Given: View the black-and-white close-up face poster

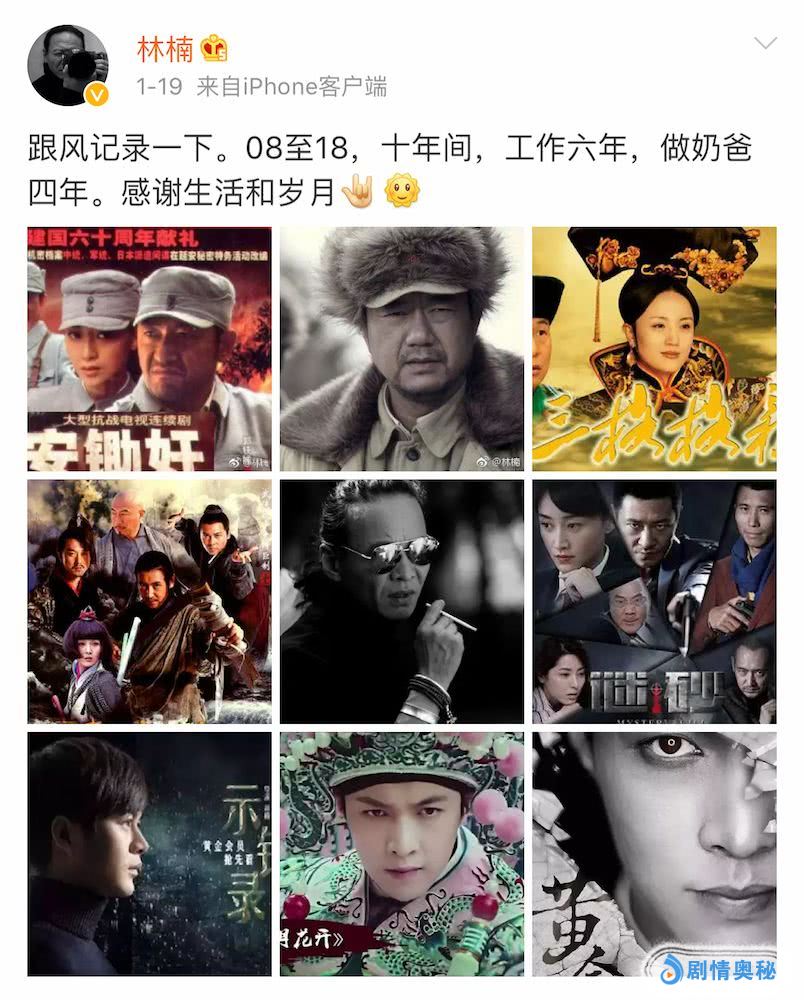Looking at the screenshot, I should pyautogui.click(x=654, y=853).
